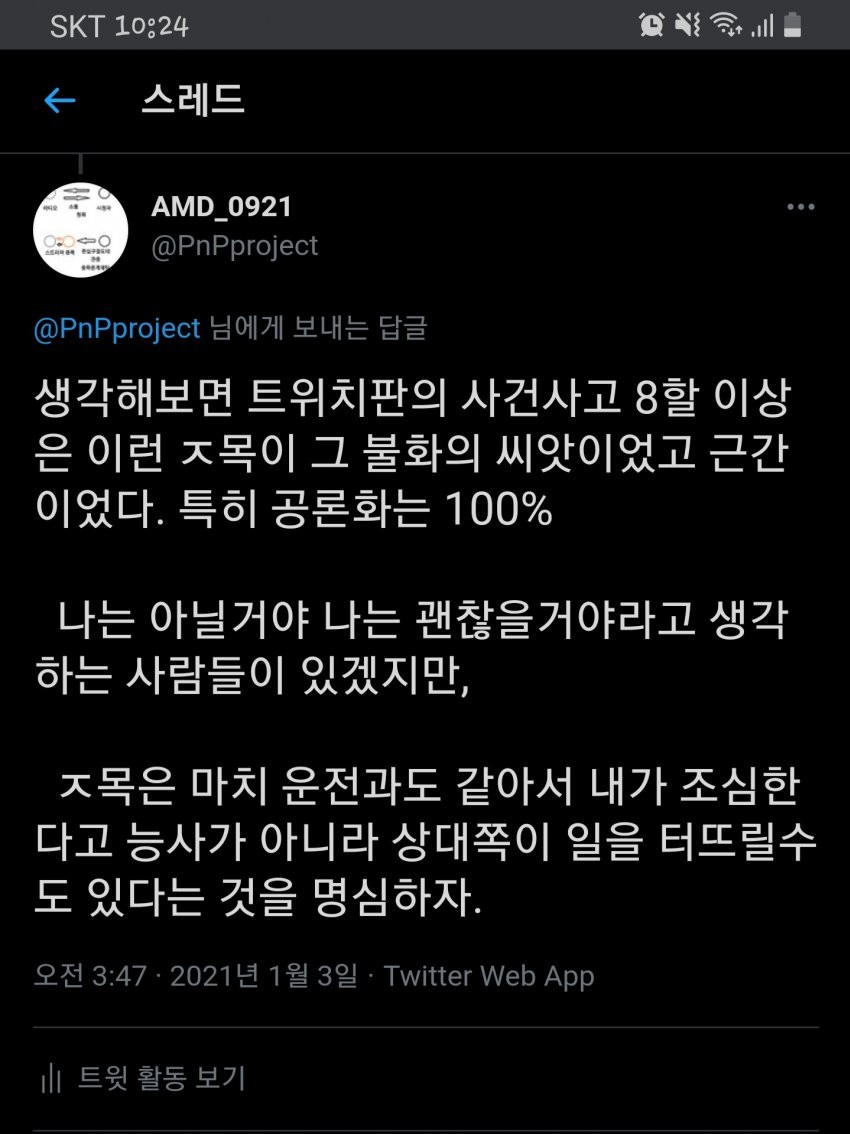Go back using the arrow icon
850x1134 pixels.
[x=60, y=101]
